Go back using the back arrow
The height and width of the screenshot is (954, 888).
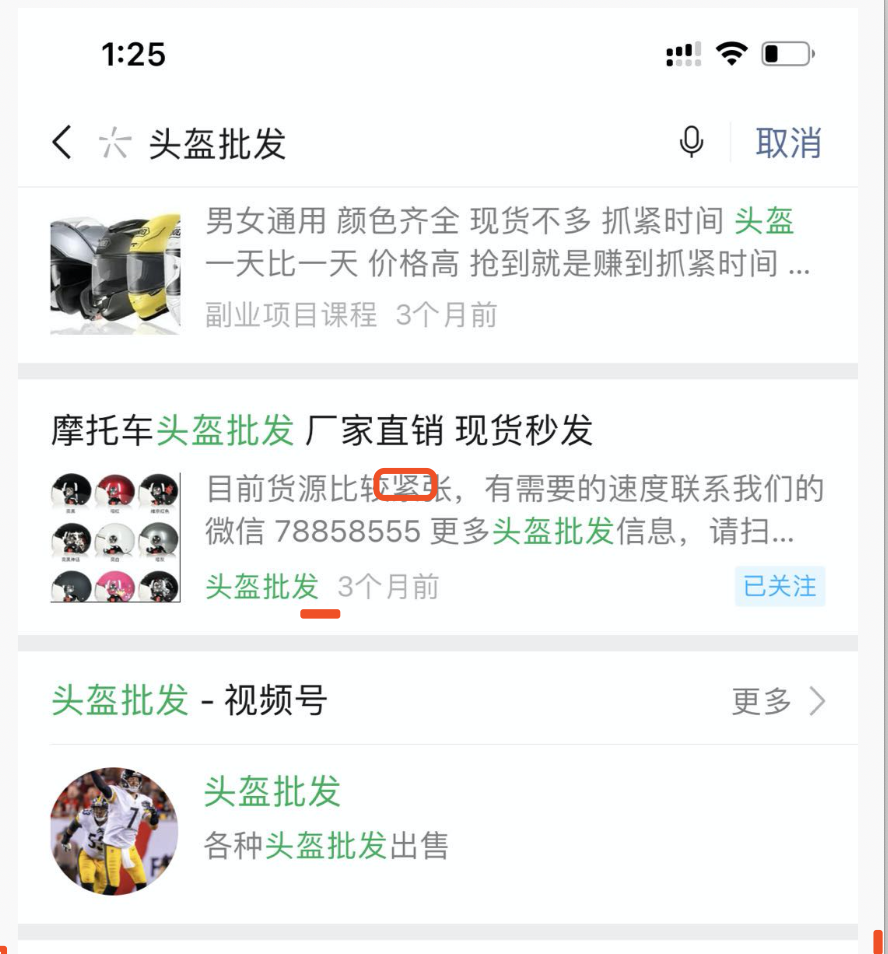coord(62,143)
